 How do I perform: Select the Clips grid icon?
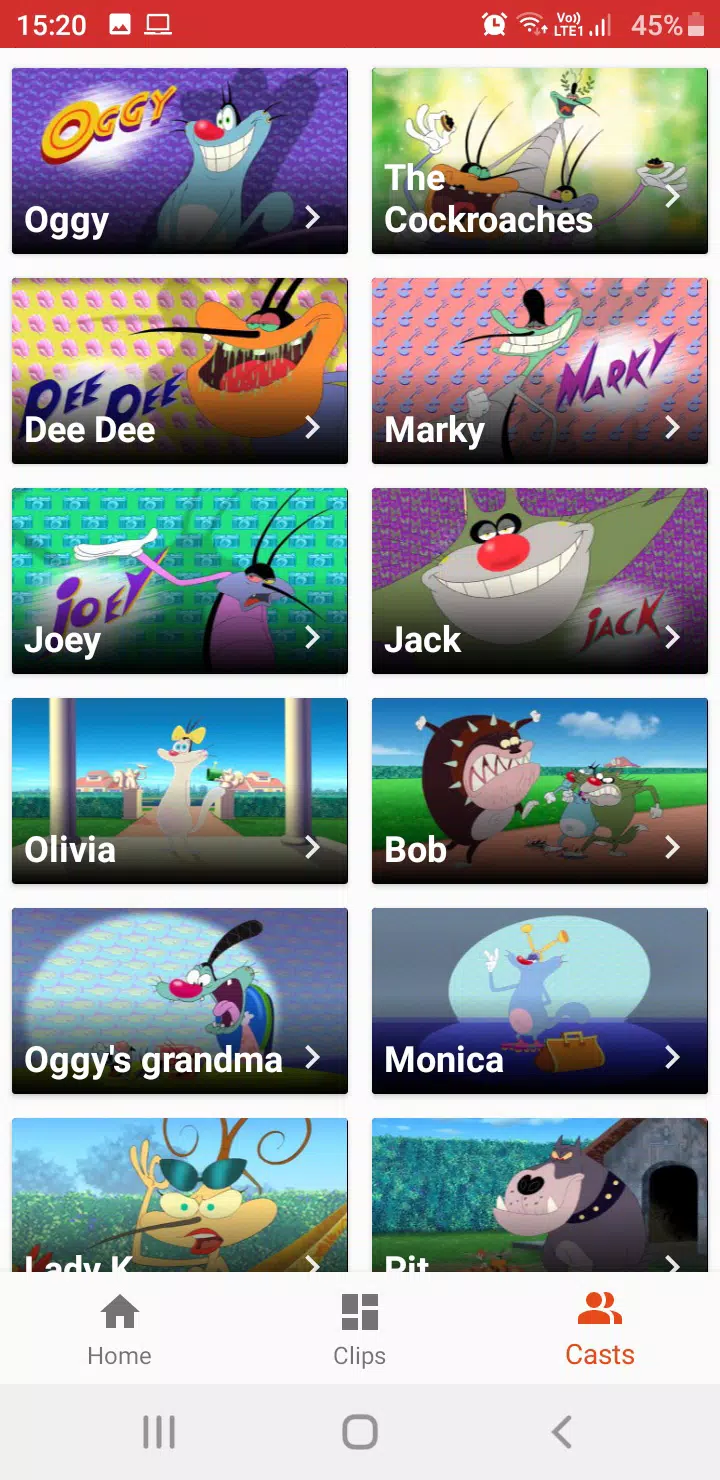coord(359,1311)
